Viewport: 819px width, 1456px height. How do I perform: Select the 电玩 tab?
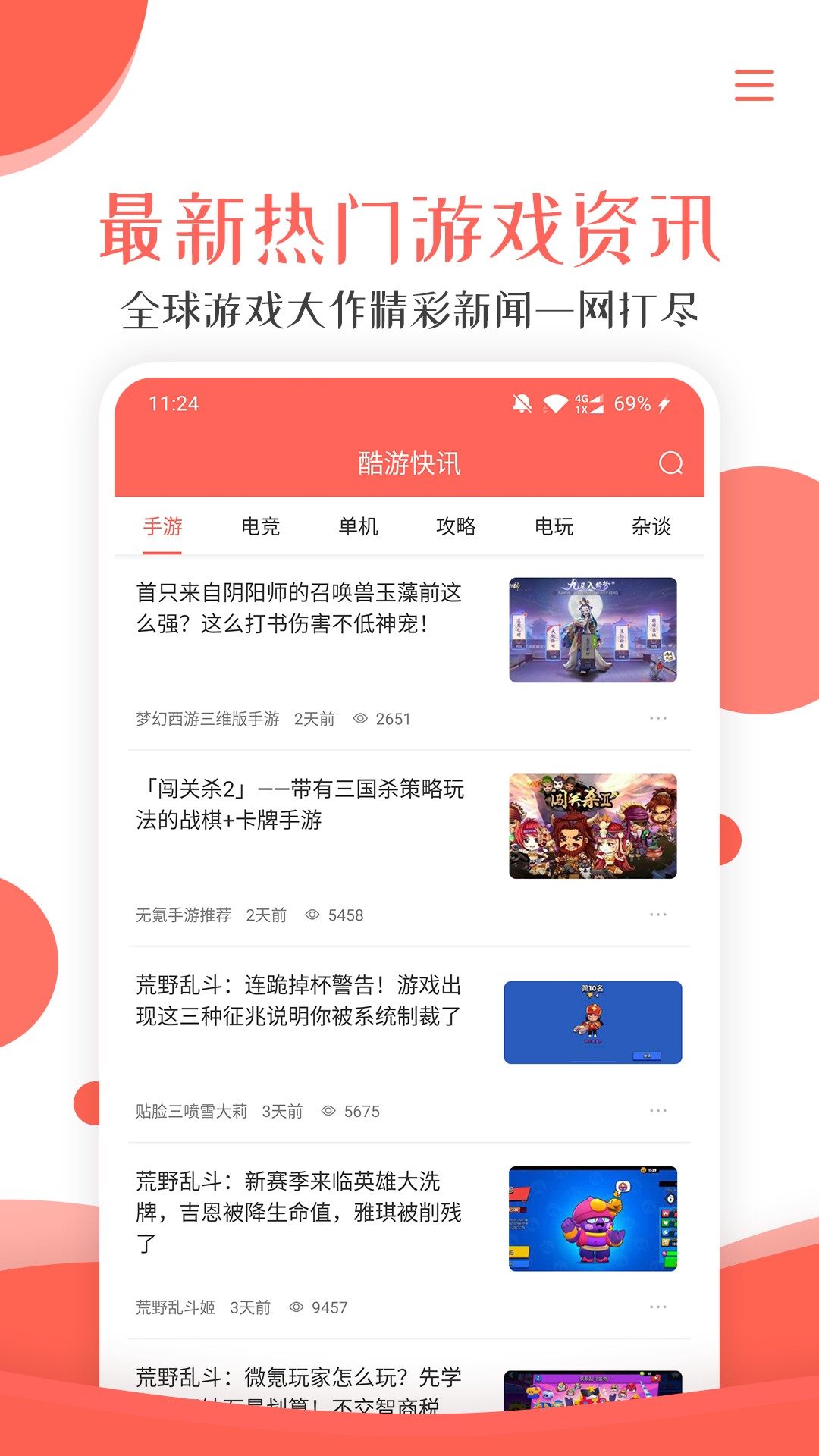click(x=555, y=526)
